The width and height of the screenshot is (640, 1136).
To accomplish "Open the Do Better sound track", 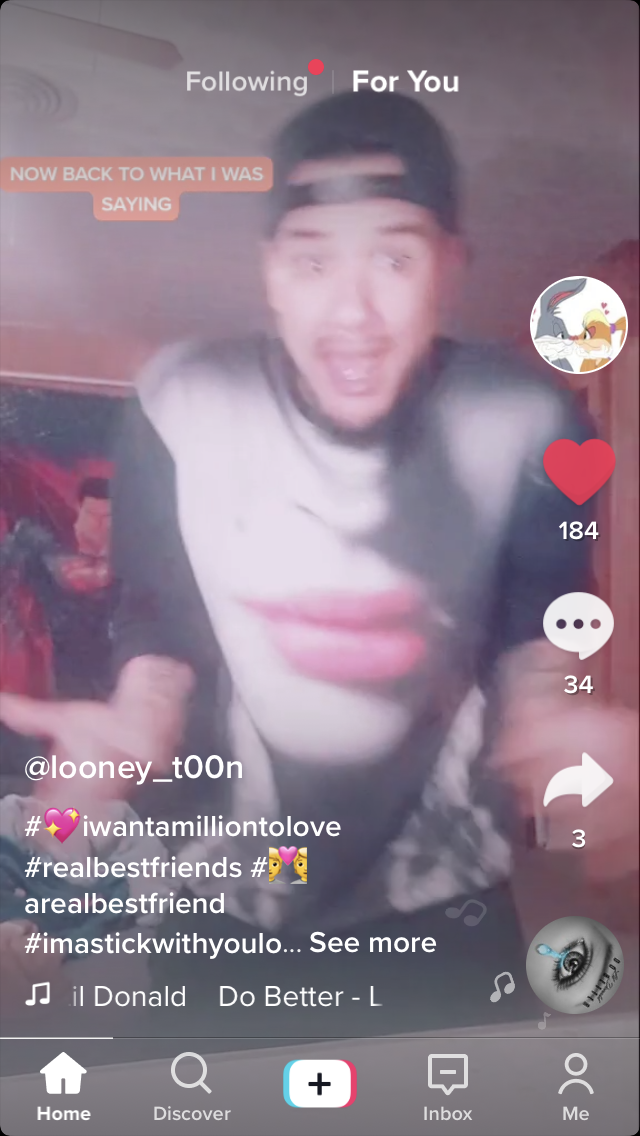I will (298, 997).
